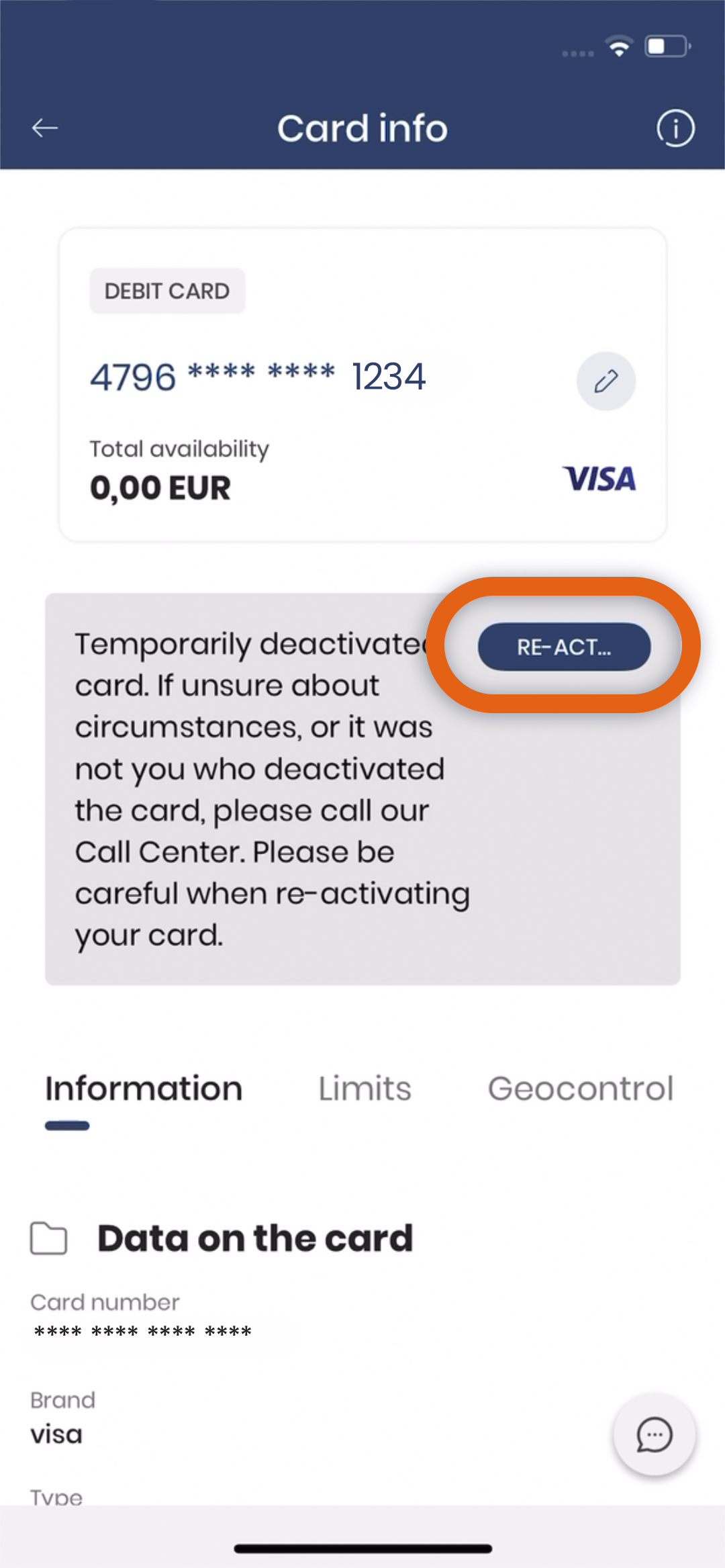Switch to the Geocontrol tab
This screenshot has width=725, height=1568.
click(x=580, y=1089)
